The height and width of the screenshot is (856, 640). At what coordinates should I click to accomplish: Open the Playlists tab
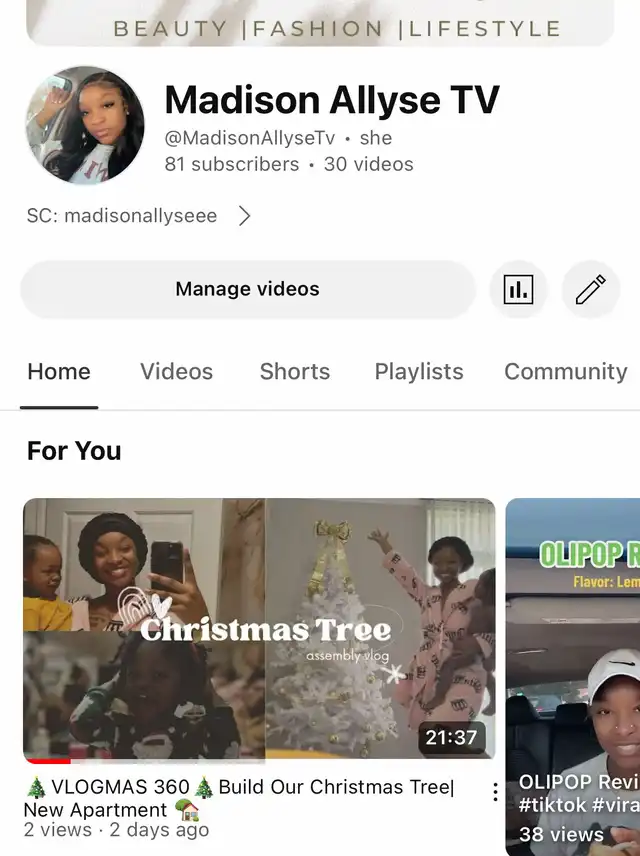tap(418, 372)
